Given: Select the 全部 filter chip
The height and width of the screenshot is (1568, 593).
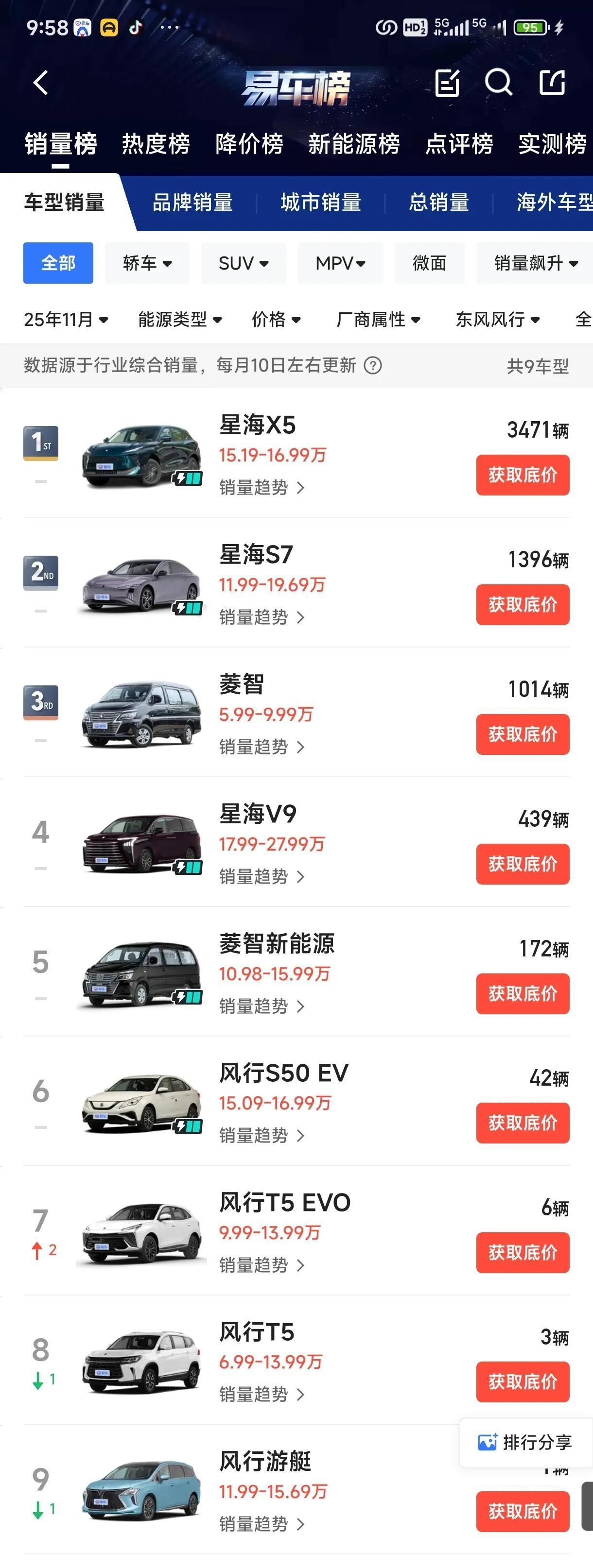Looking at the screenshot, I should click(x=58, y=263).
